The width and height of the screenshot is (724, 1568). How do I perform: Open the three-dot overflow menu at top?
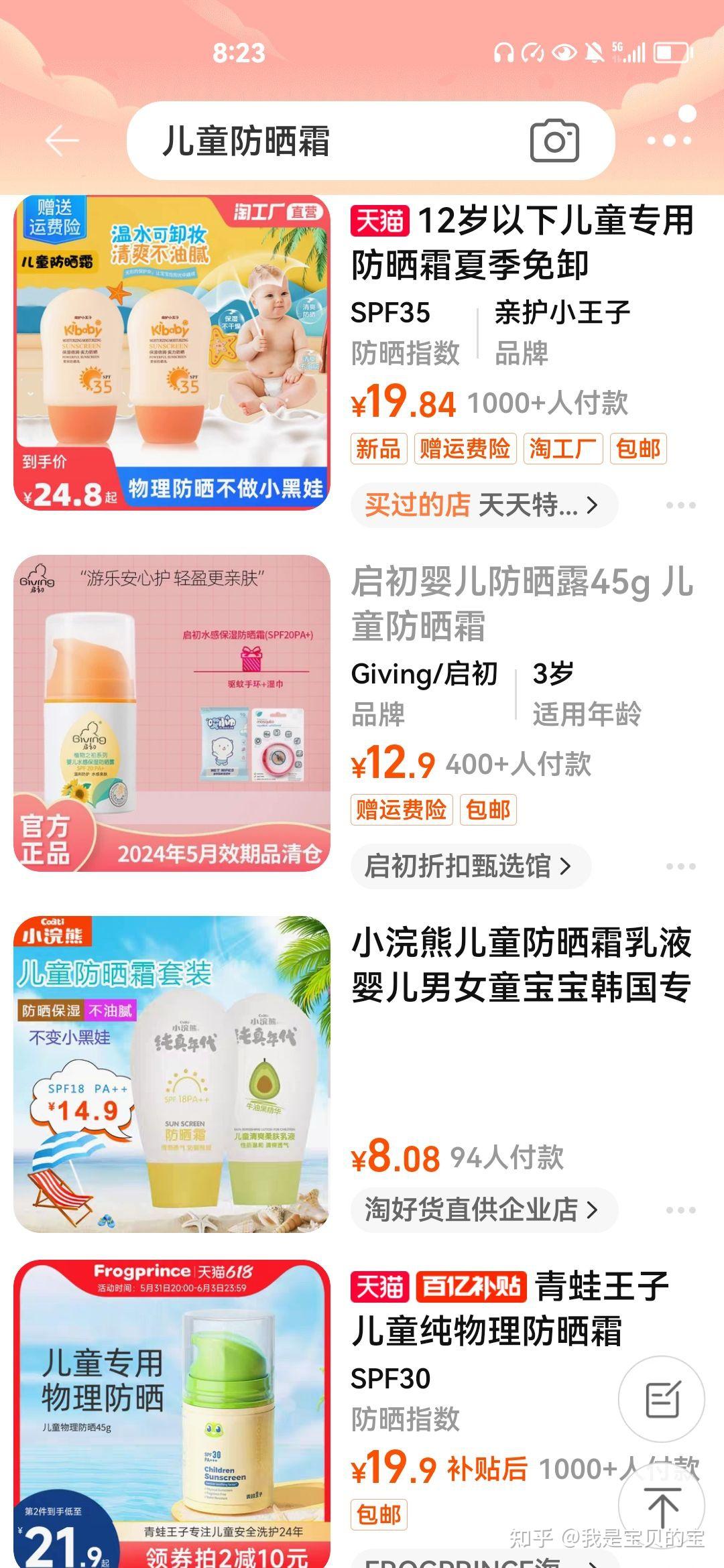point(668,141)
